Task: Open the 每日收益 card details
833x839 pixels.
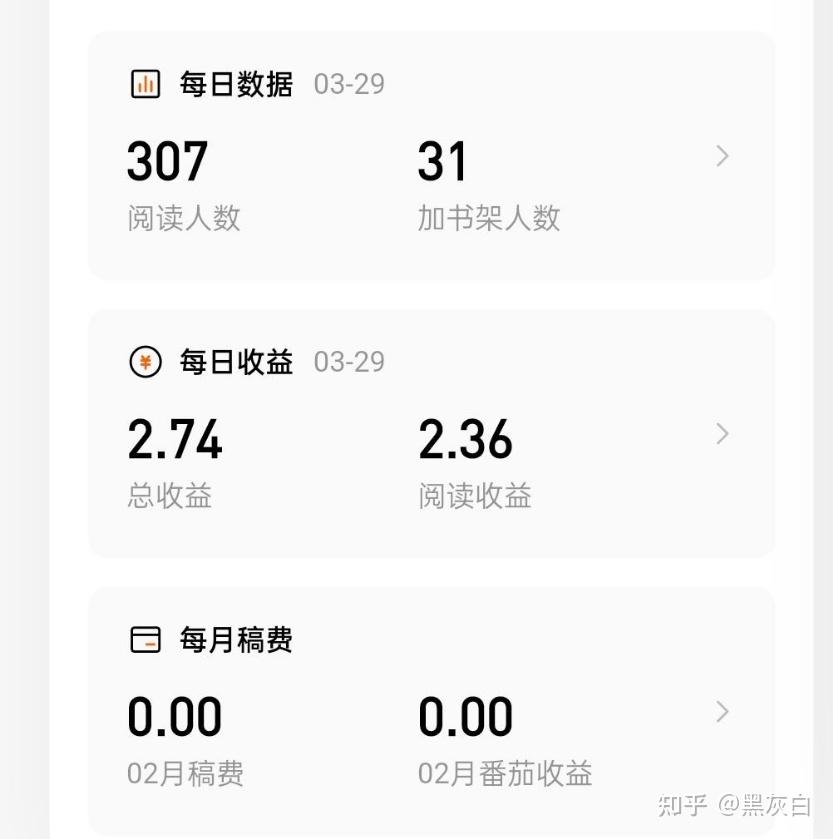Action: click(722, 434)
